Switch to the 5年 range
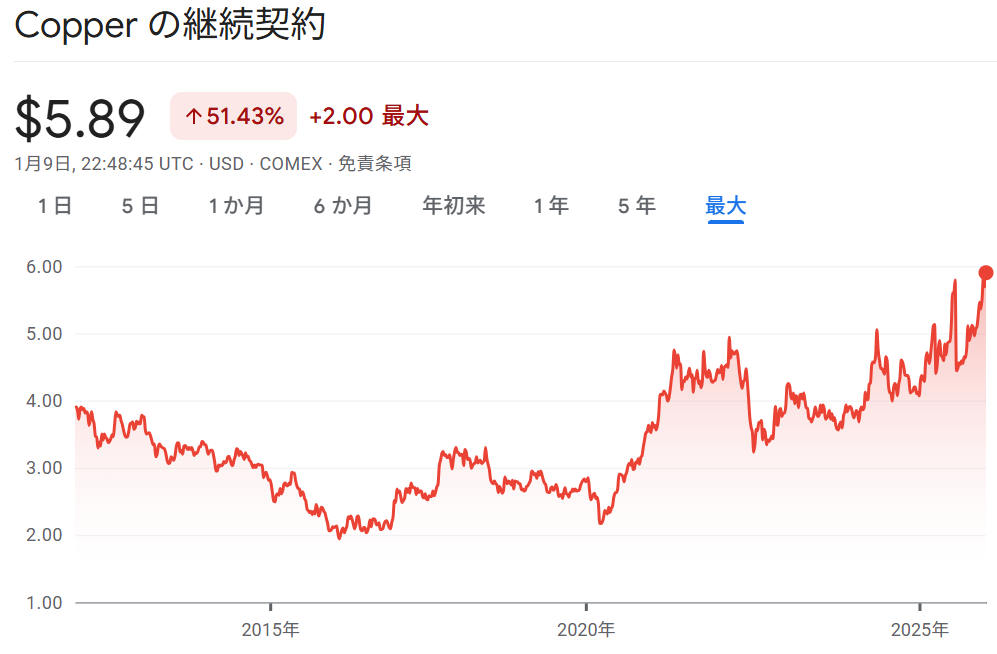Viewport: 997px width, 654px height. pos(637,207)
